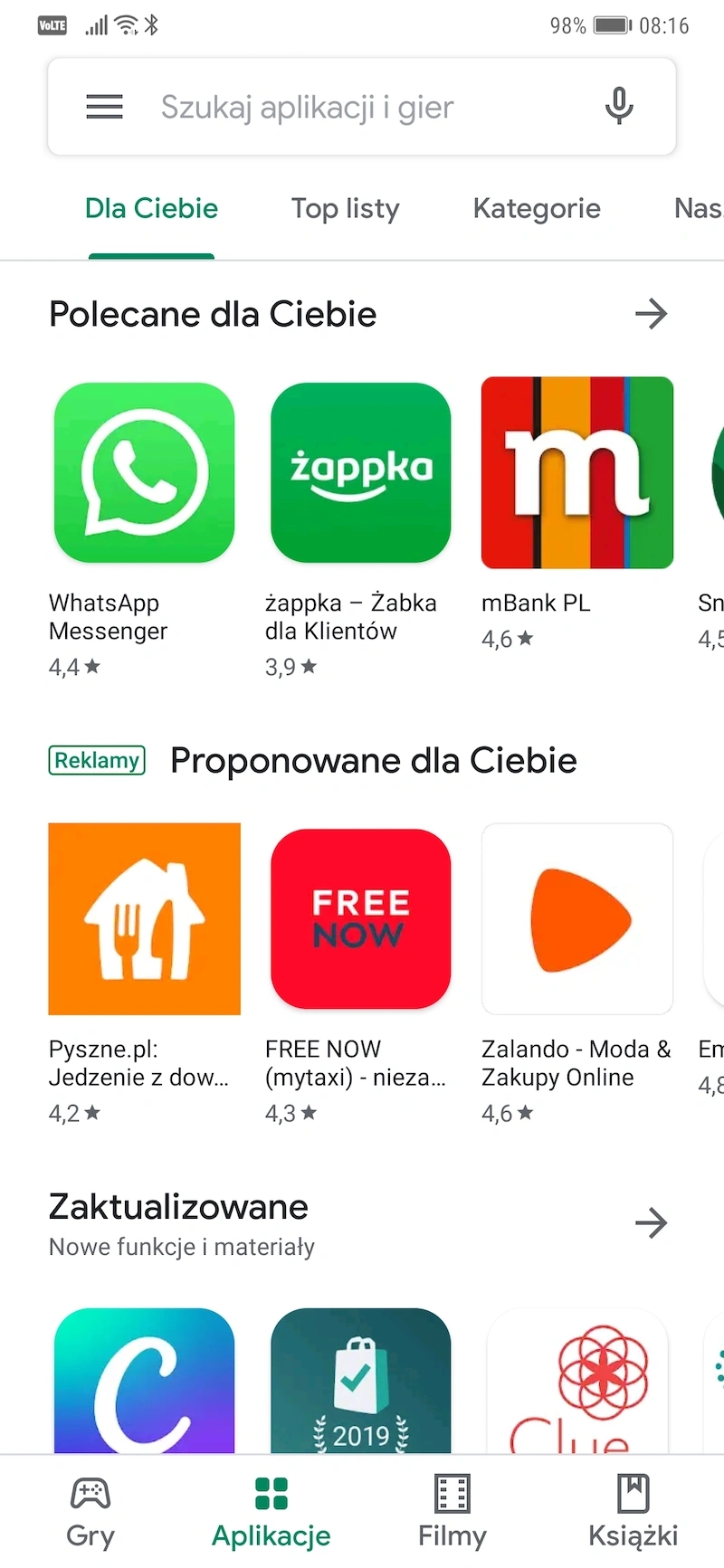Go to the Książki bottom tab
Screen dimensions: 724x1568
(x=633, y=1510)
